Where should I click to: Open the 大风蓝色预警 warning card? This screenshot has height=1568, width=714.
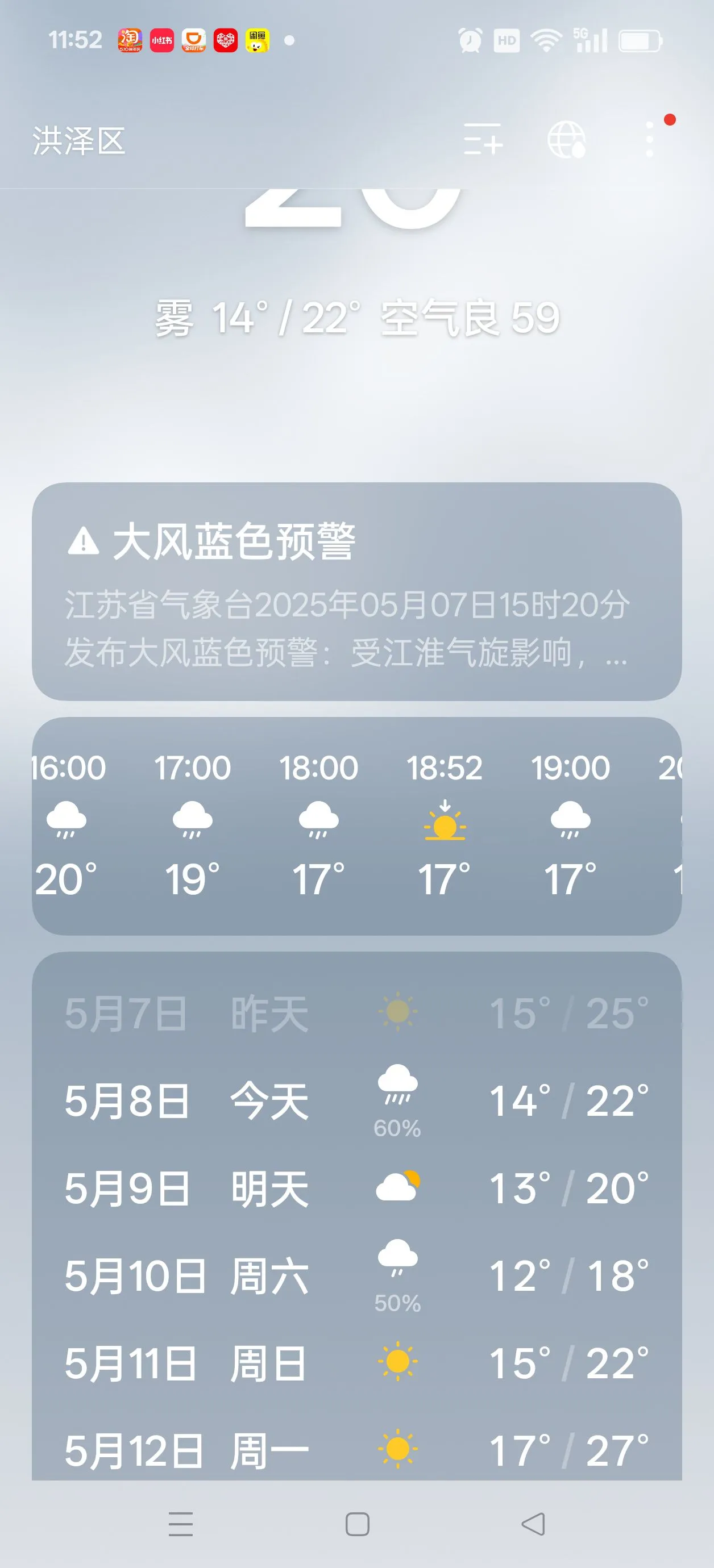357,591
